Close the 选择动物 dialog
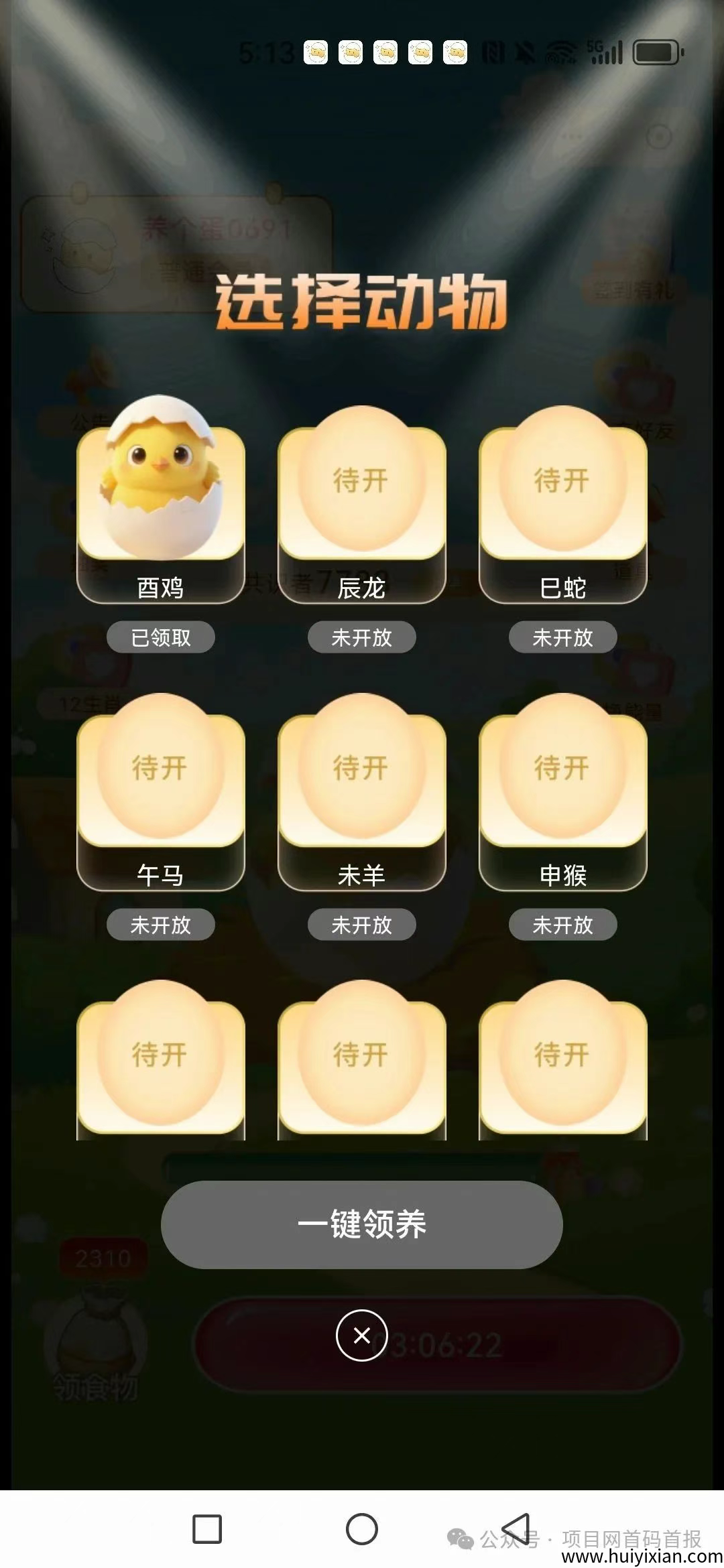This screenshot has height=1568, width=724. 362,1335
